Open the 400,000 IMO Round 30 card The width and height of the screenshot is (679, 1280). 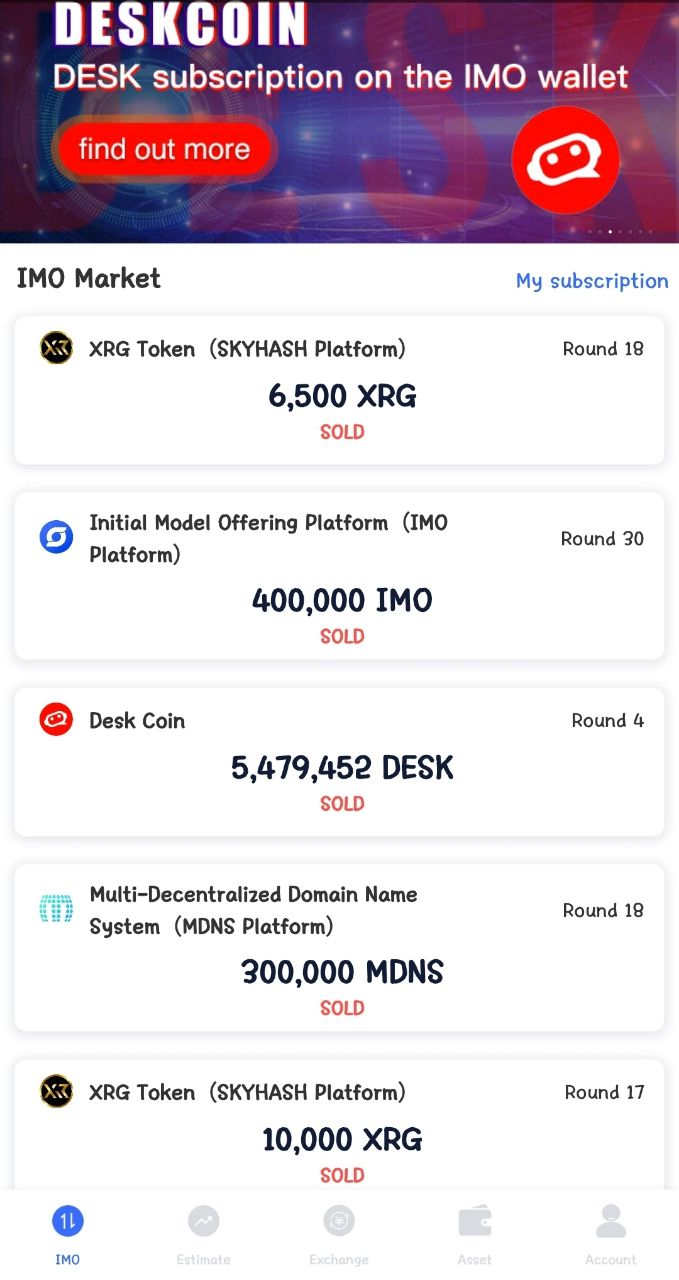pyautogui.click(x=339, y=575)
